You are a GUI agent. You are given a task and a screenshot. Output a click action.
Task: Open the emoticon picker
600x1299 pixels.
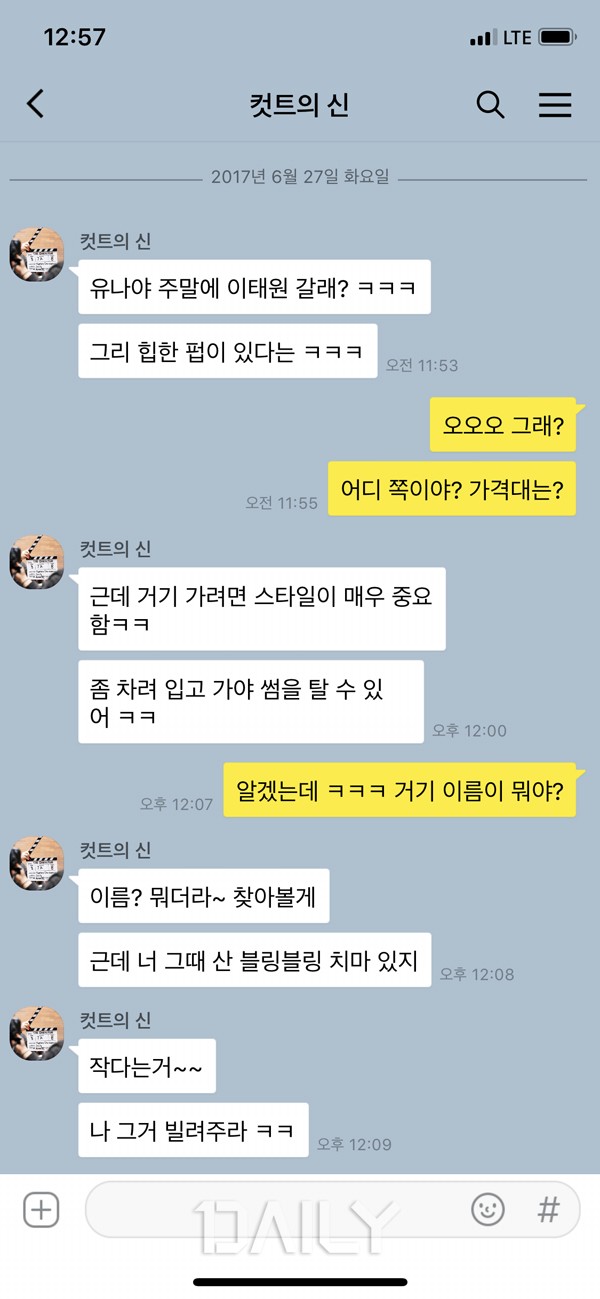coord(488,1211)
